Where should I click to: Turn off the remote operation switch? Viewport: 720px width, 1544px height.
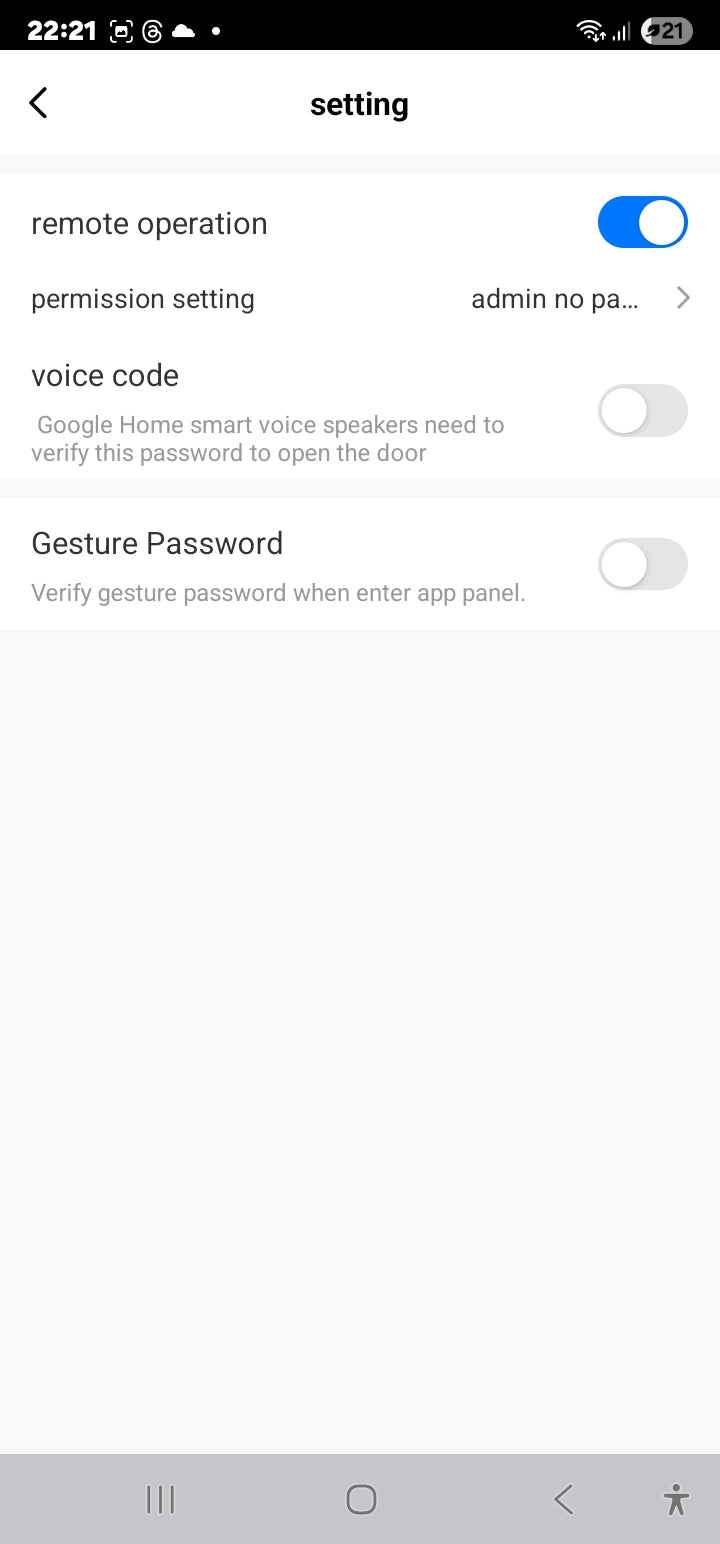[642, 222]
